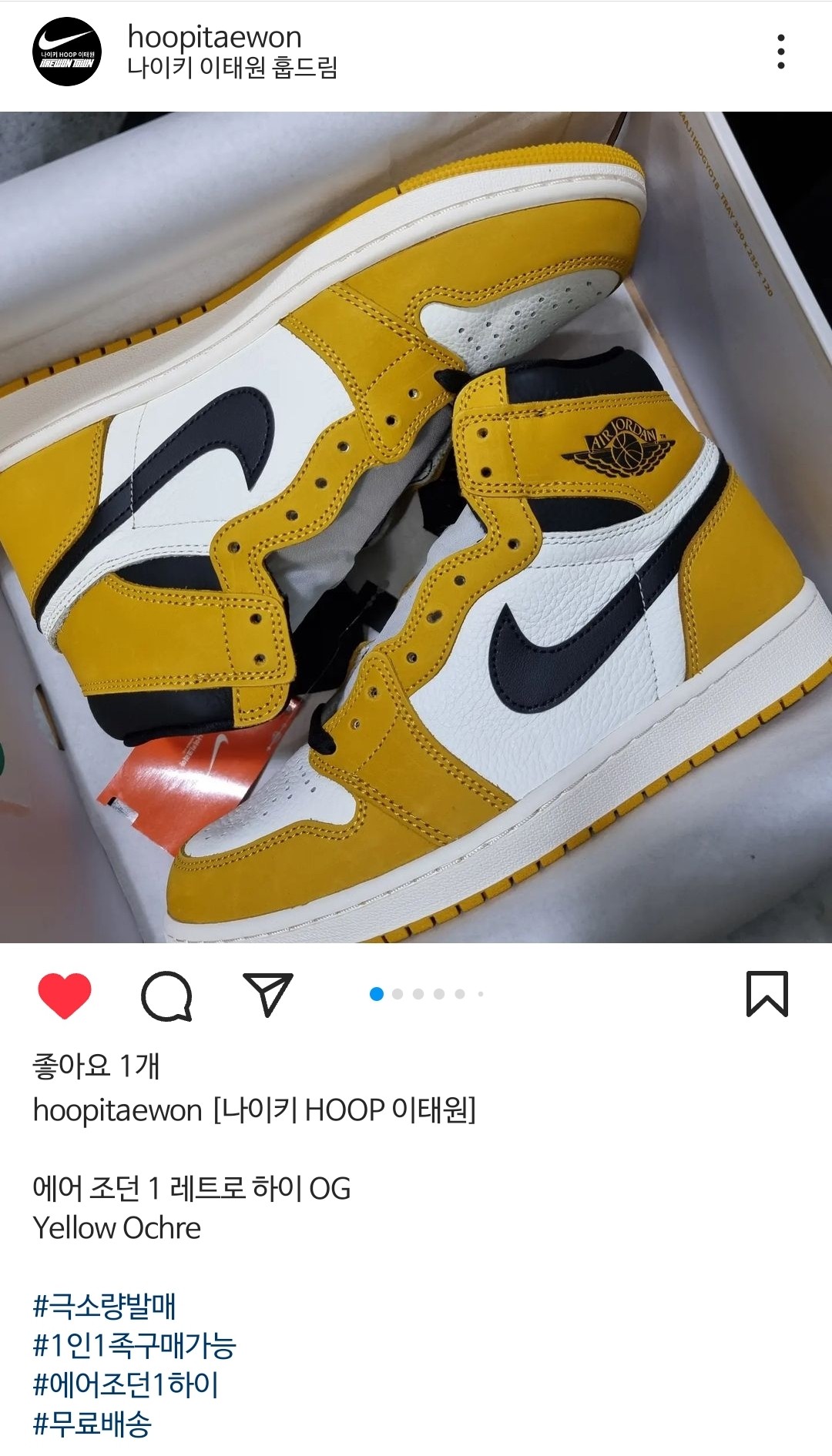Unlike this post with the red heart
Image resolution: width=832 pixels, height=1456 pixels.
65,995
